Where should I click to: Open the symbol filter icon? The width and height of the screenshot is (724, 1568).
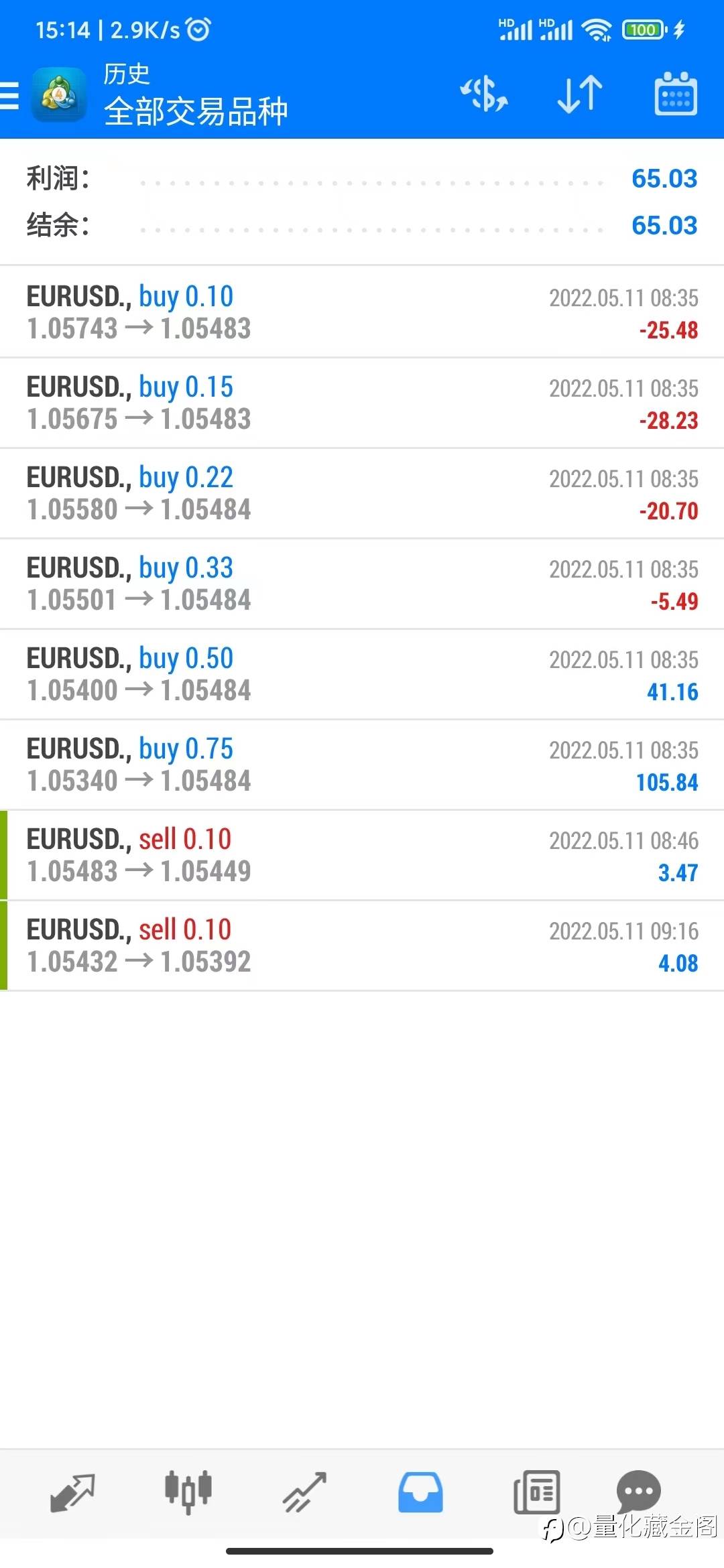click(483, 94)
